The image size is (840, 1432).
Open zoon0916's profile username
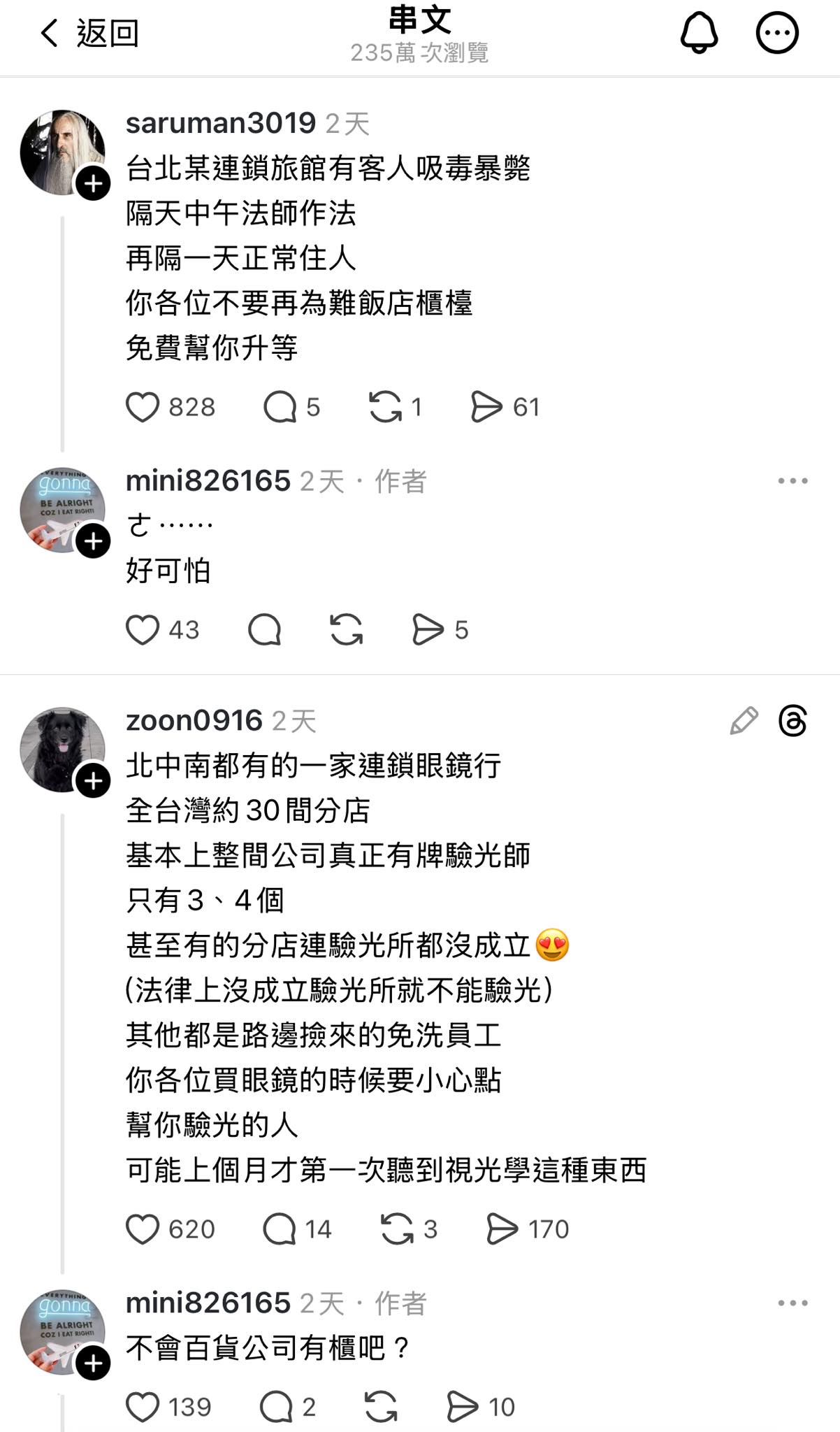194,721
